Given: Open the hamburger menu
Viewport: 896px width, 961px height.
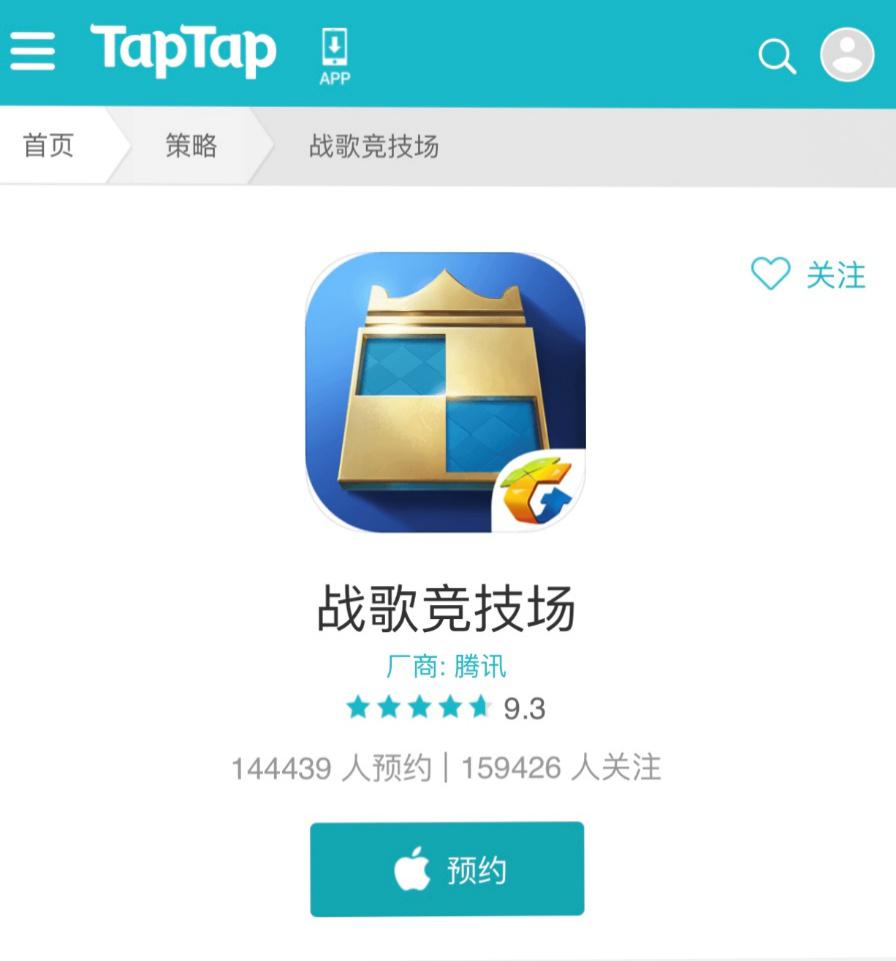Looking at the screenshot, I should (32, 50).
